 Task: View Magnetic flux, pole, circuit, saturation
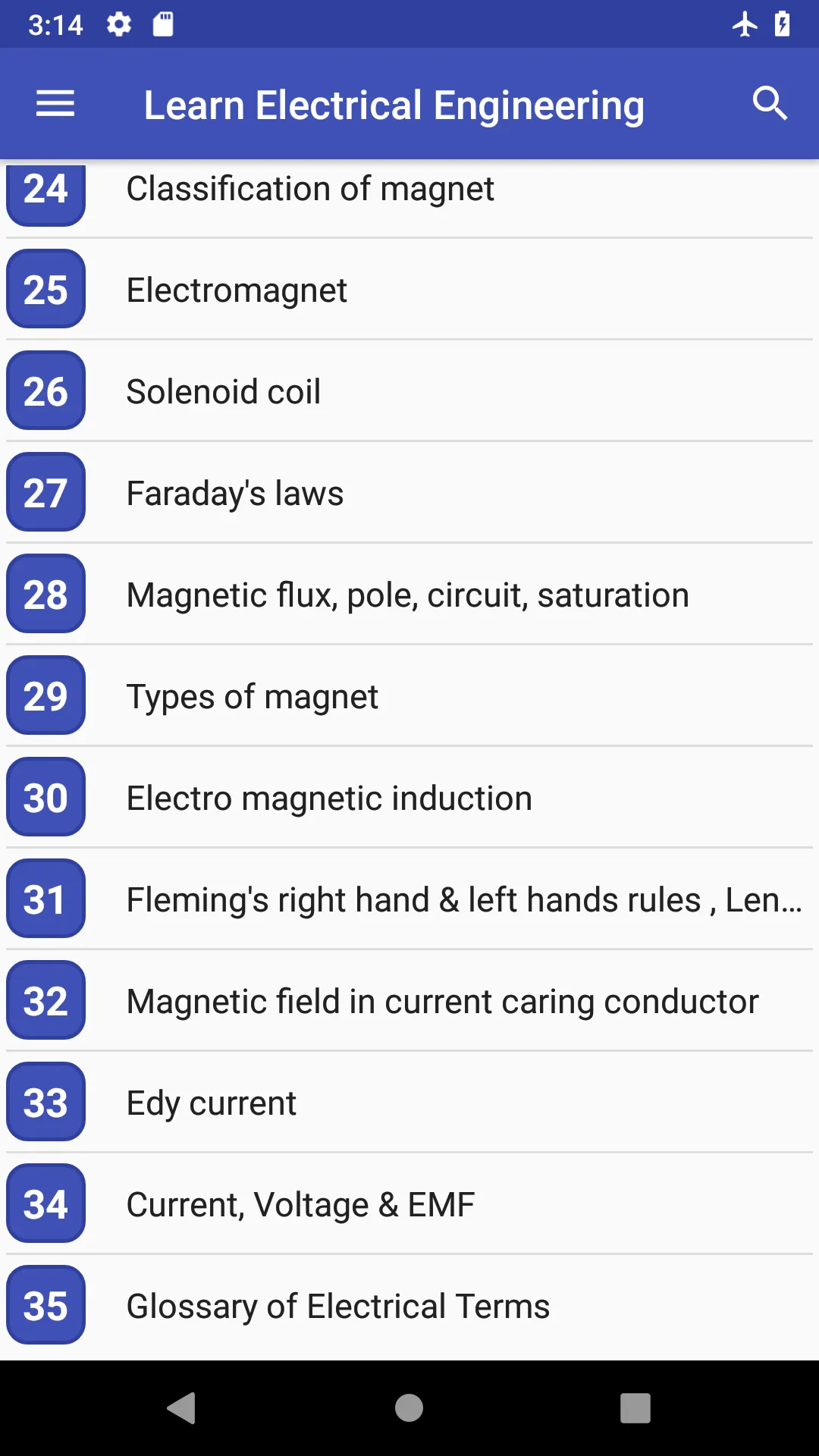point(409,595)
